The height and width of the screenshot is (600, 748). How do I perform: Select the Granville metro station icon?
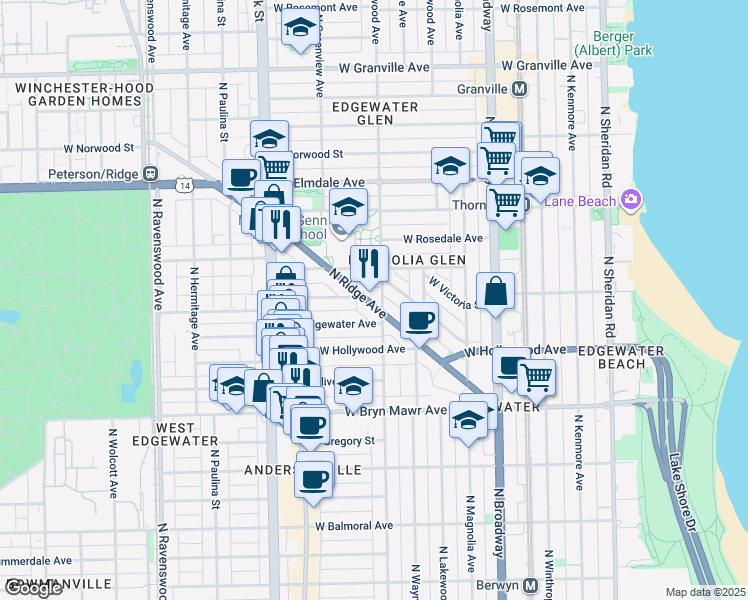pyautogui.click(x=519, y=89)
